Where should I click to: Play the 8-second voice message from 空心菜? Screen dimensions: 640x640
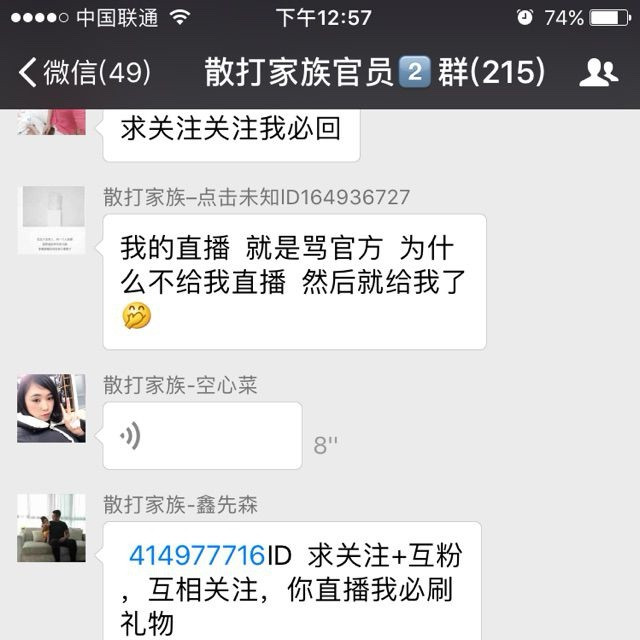202,436
